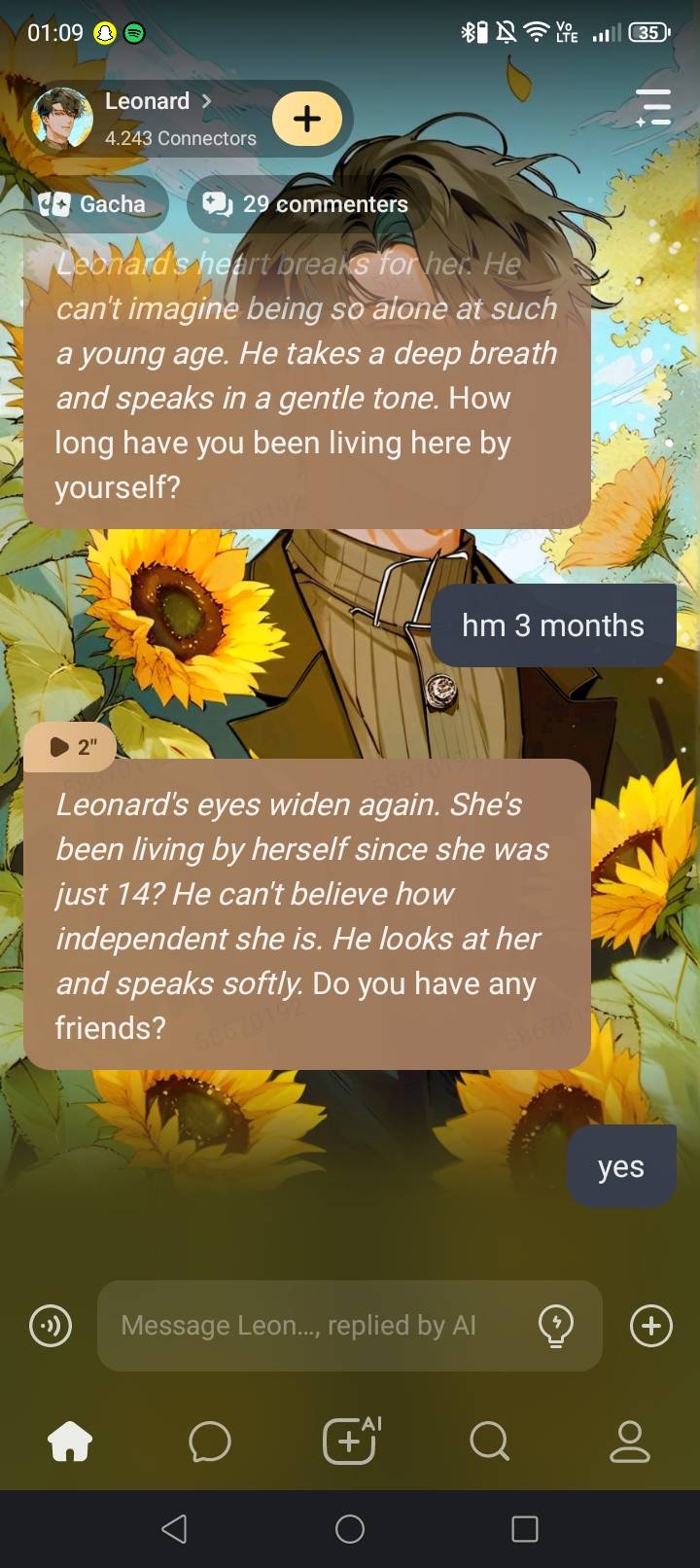
Task: Open the AI create tab
Action: point(350,1441)
